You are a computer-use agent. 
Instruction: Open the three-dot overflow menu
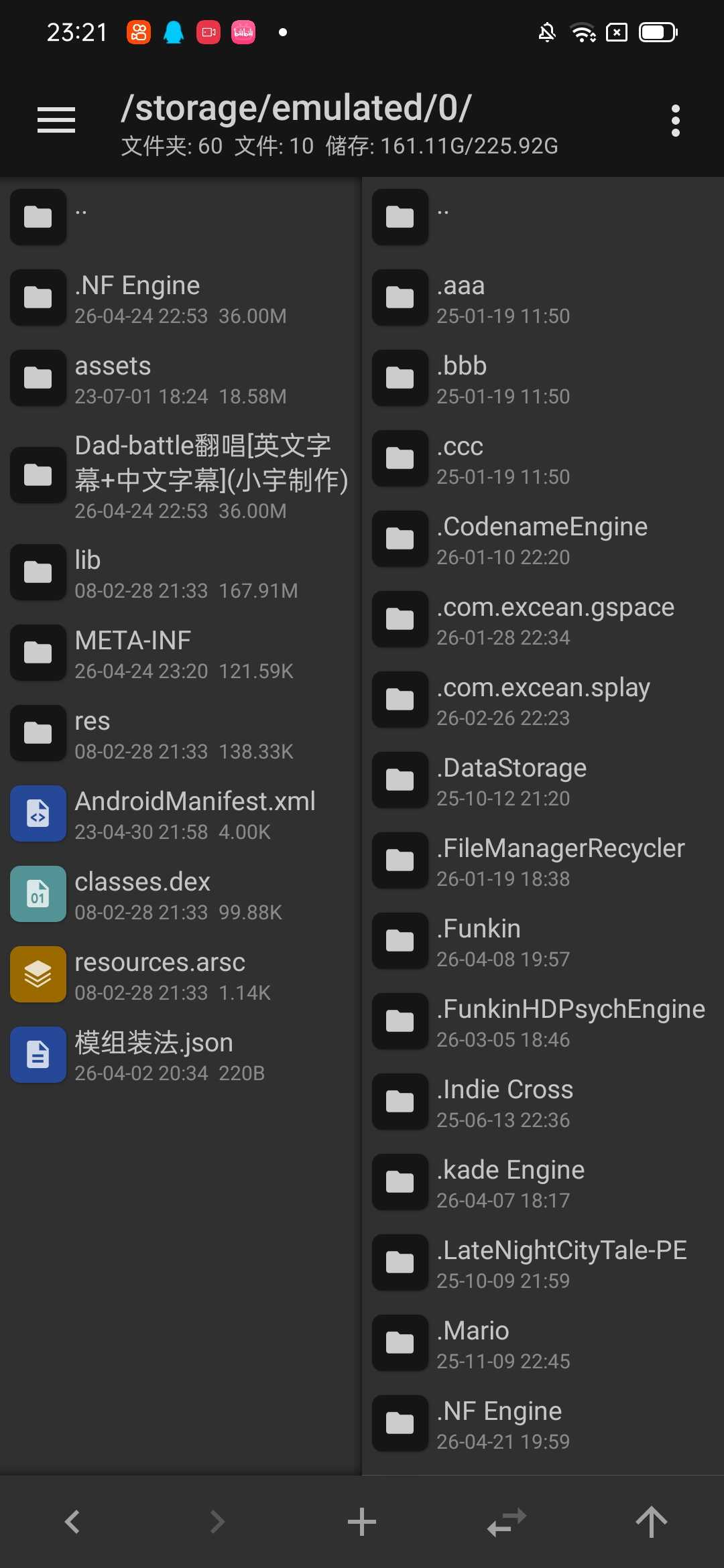pos(675,121)
